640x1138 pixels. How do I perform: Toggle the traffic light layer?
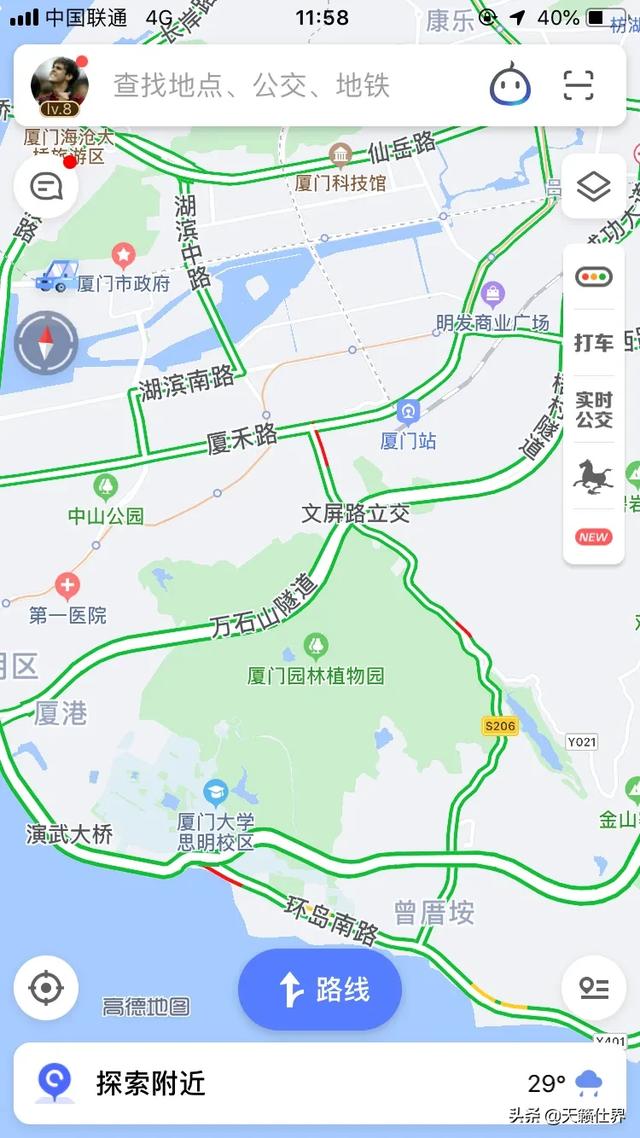click(x=594, y=277)
